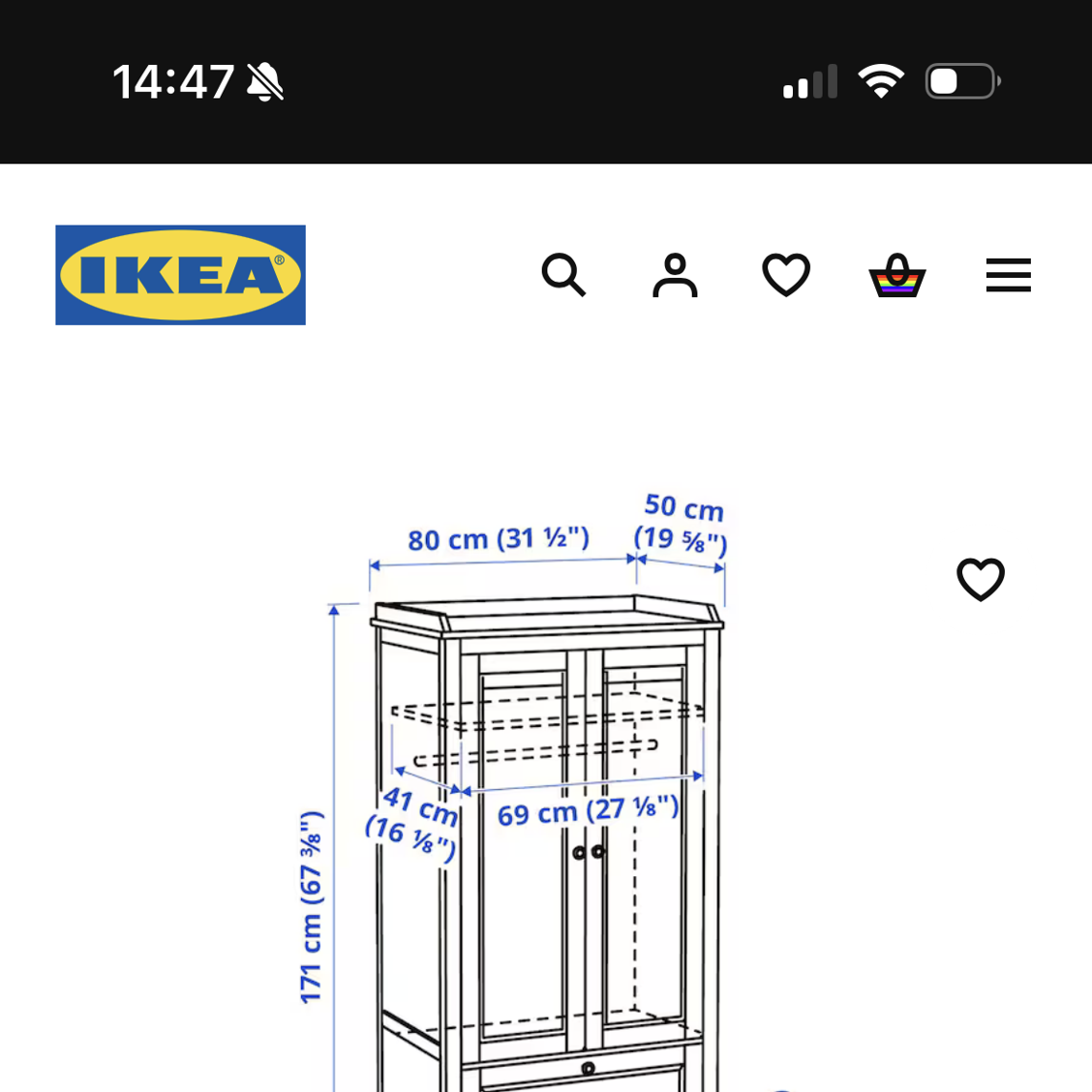Screen dimensions: 1092x1092
Task: Open the account profile icon
Action: point(675,275)
